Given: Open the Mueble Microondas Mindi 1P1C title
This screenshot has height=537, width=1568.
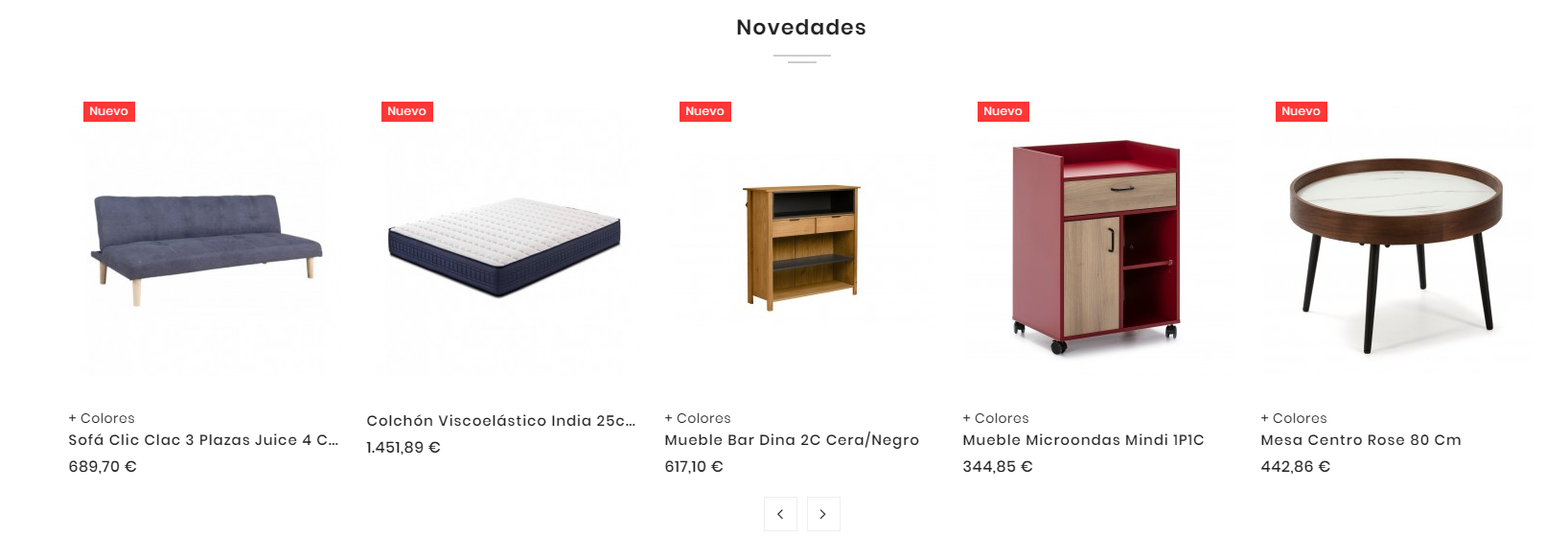Looking at the screenshot, I should pyautogui.click(x=1083, y=440).
